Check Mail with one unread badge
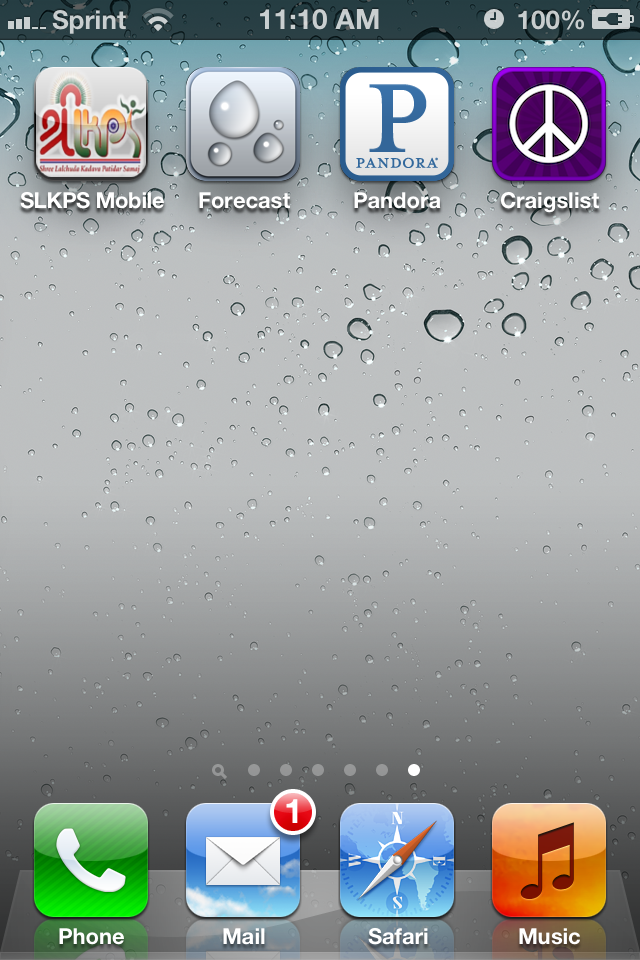The image size is (640, 960). click(x=243, y=860)
